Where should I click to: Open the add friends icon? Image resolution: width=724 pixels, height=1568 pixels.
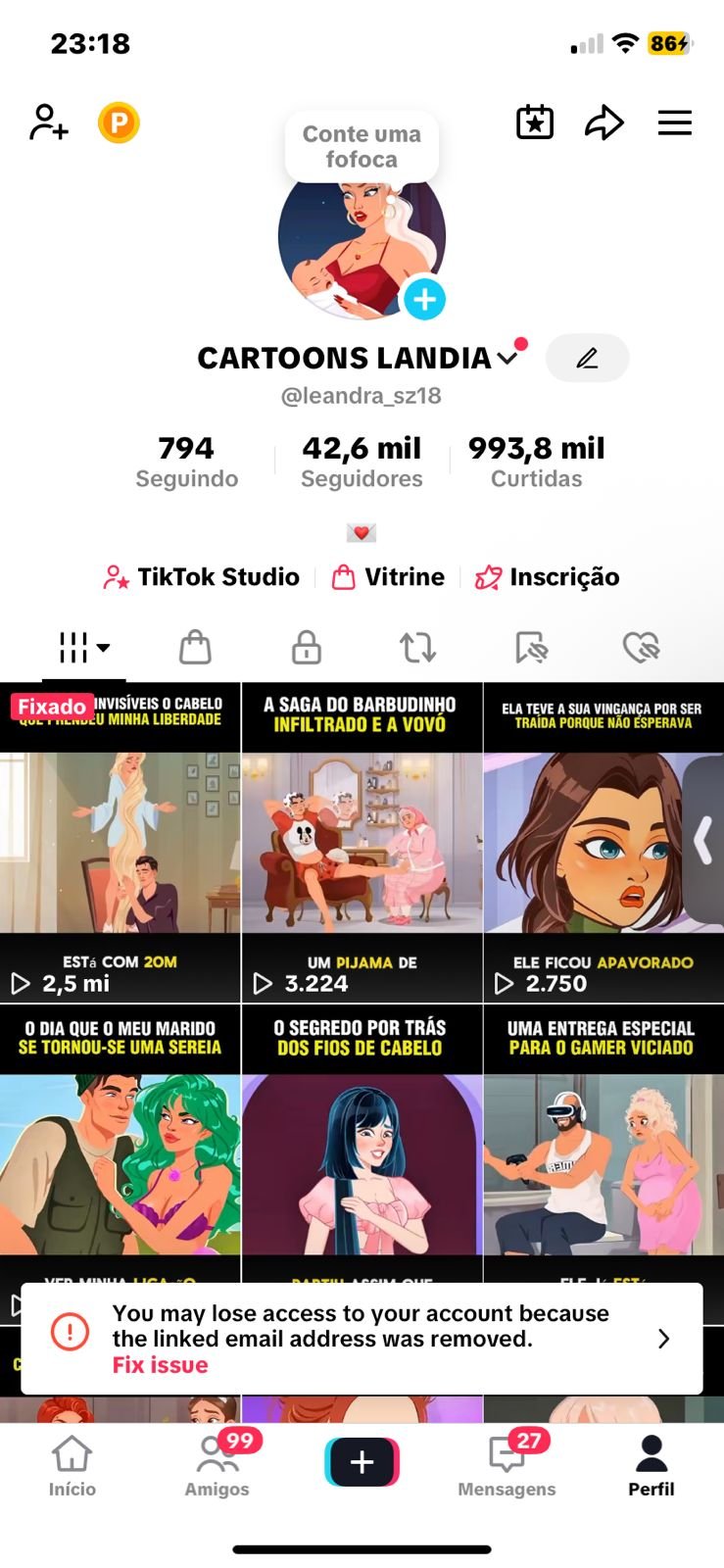point(48,122)
